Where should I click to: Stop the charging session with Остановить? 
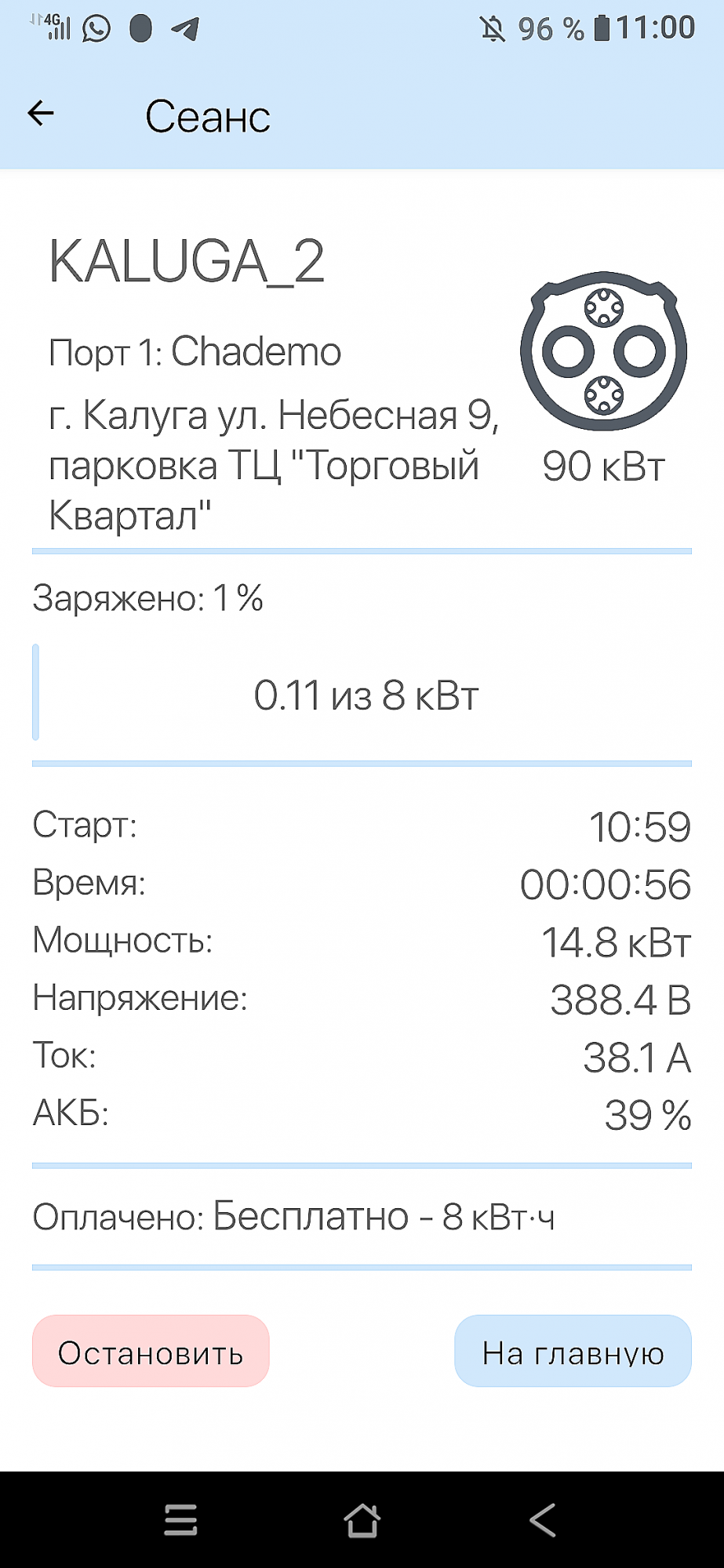click(x=151, y=1351)
